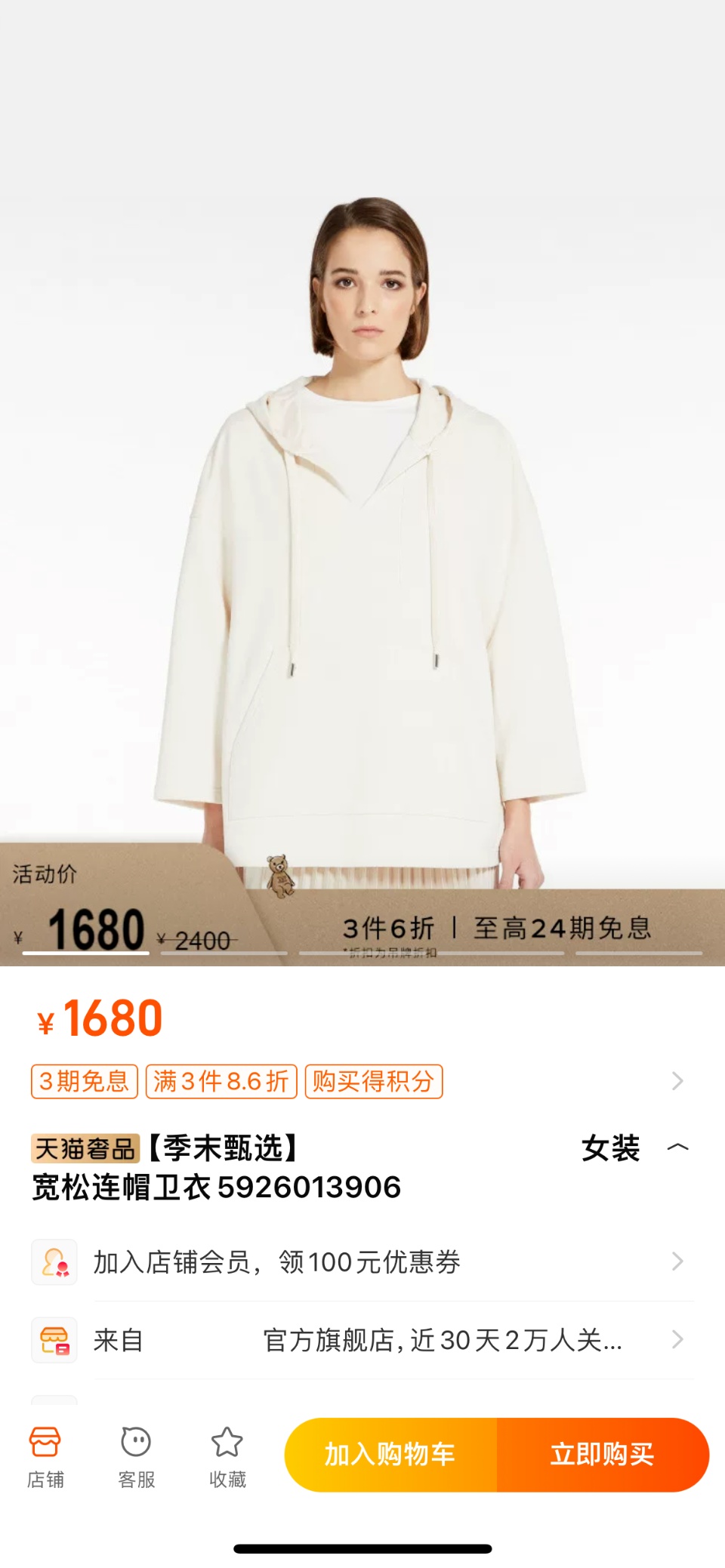Add item to 收藏 favorites
Image resolution: width=725 pixels, height=1568 pixels.
pos(227,1456)
